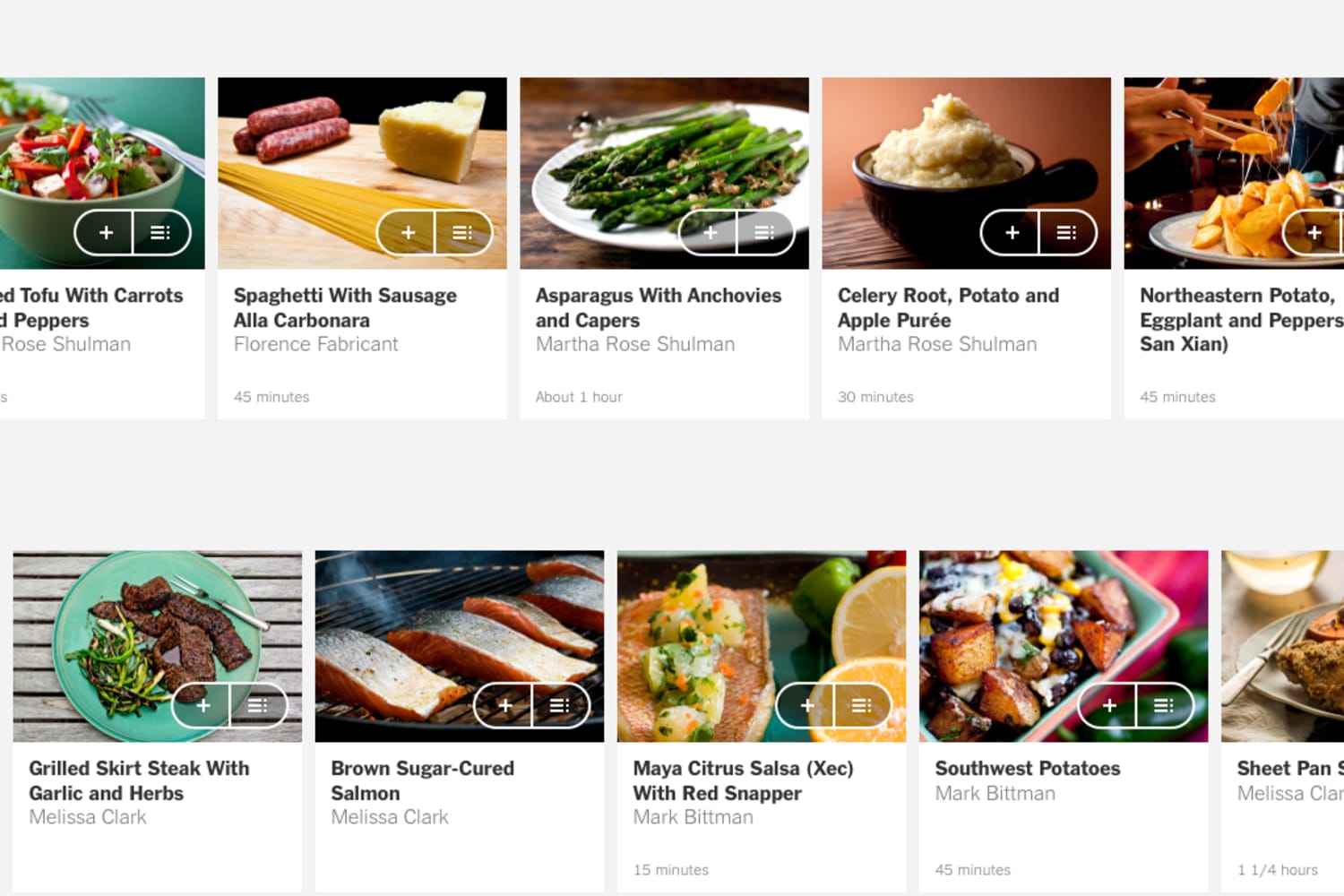Add Southwest Potatoes using the plus icon
Image resolution: width=1344 pixels, height=896 pixels.
click(1109, 706)
